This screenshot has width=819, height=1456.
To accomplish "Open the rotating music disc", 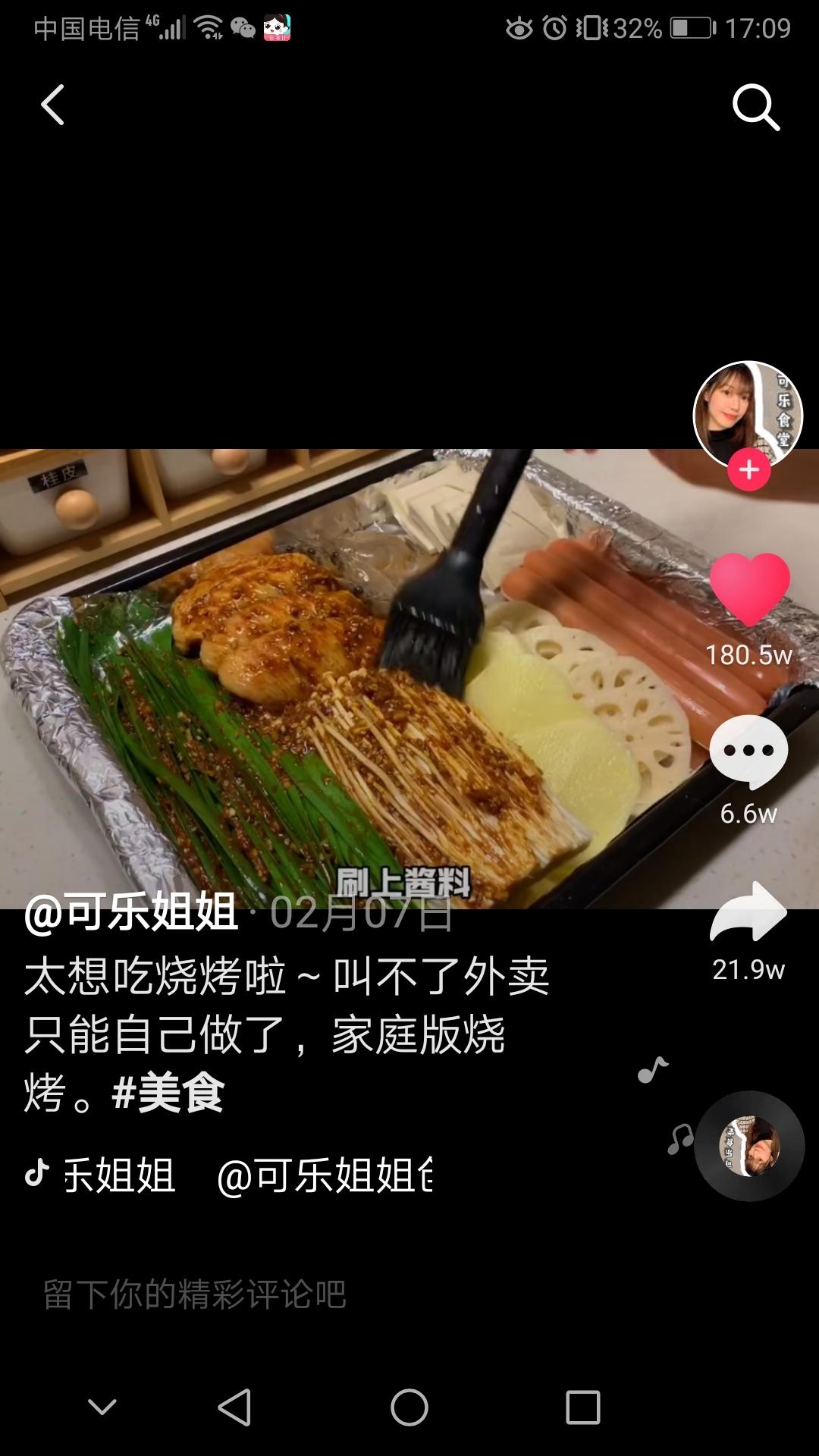I will point(749,1146).
